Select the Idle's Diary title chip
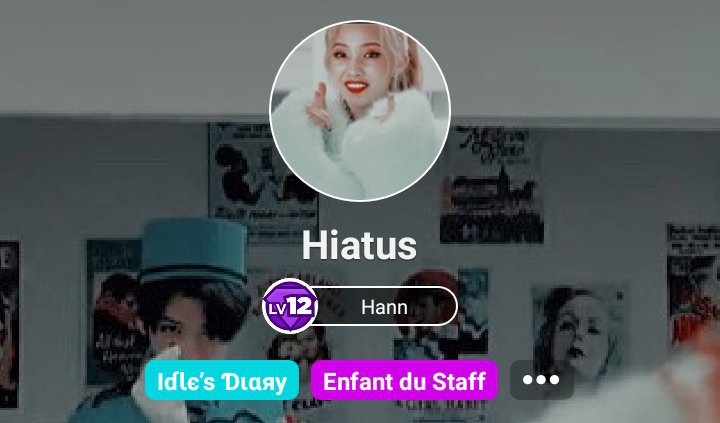This screenshot has height=423, width=720. coord(222,381)
